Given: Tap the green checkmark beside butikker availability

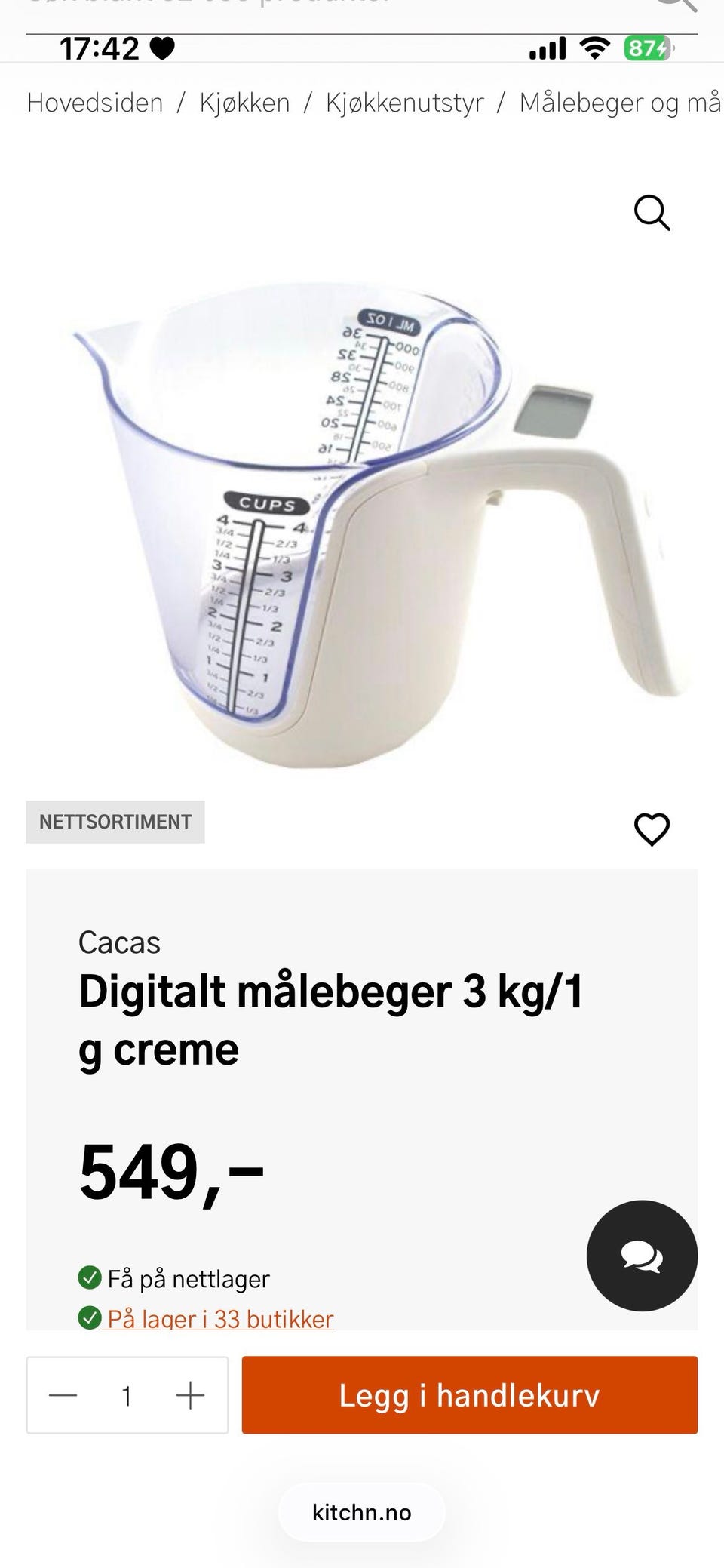Looking at the screenshot, I should (x=91, y=1317).
